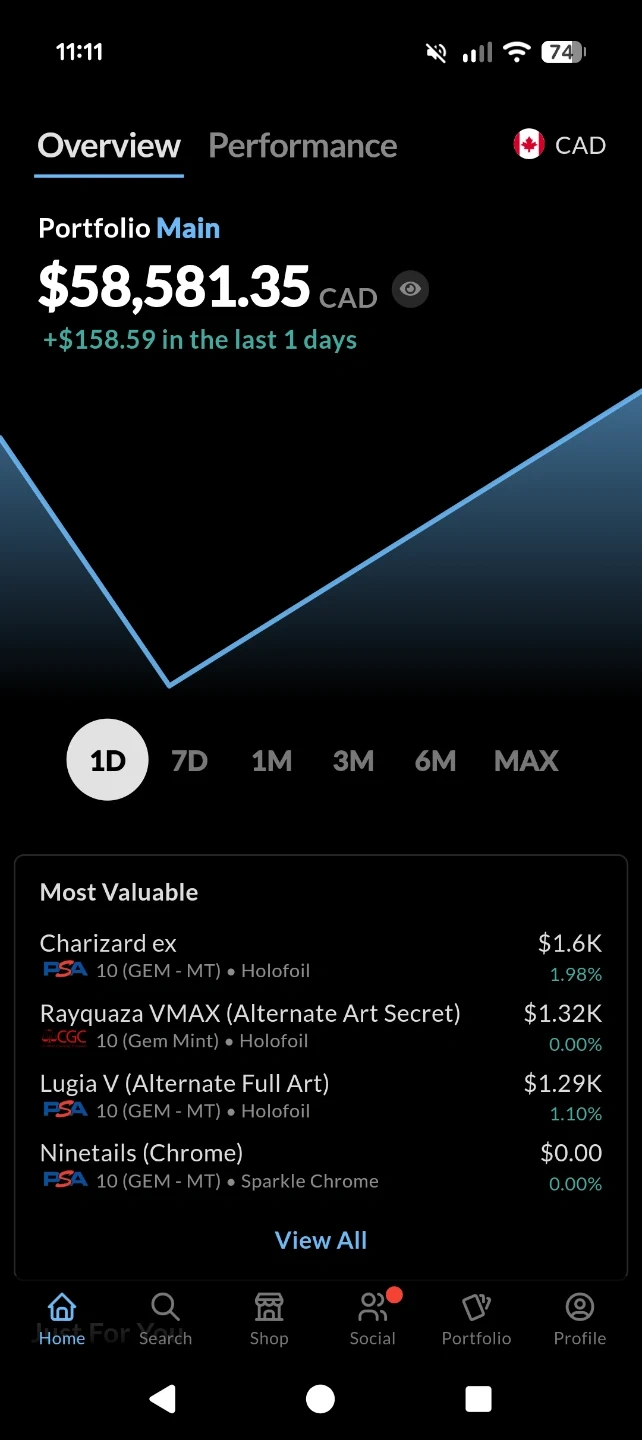View the MAX chart range
This screenshot has width=642, height=1440.
click(526, 761)
